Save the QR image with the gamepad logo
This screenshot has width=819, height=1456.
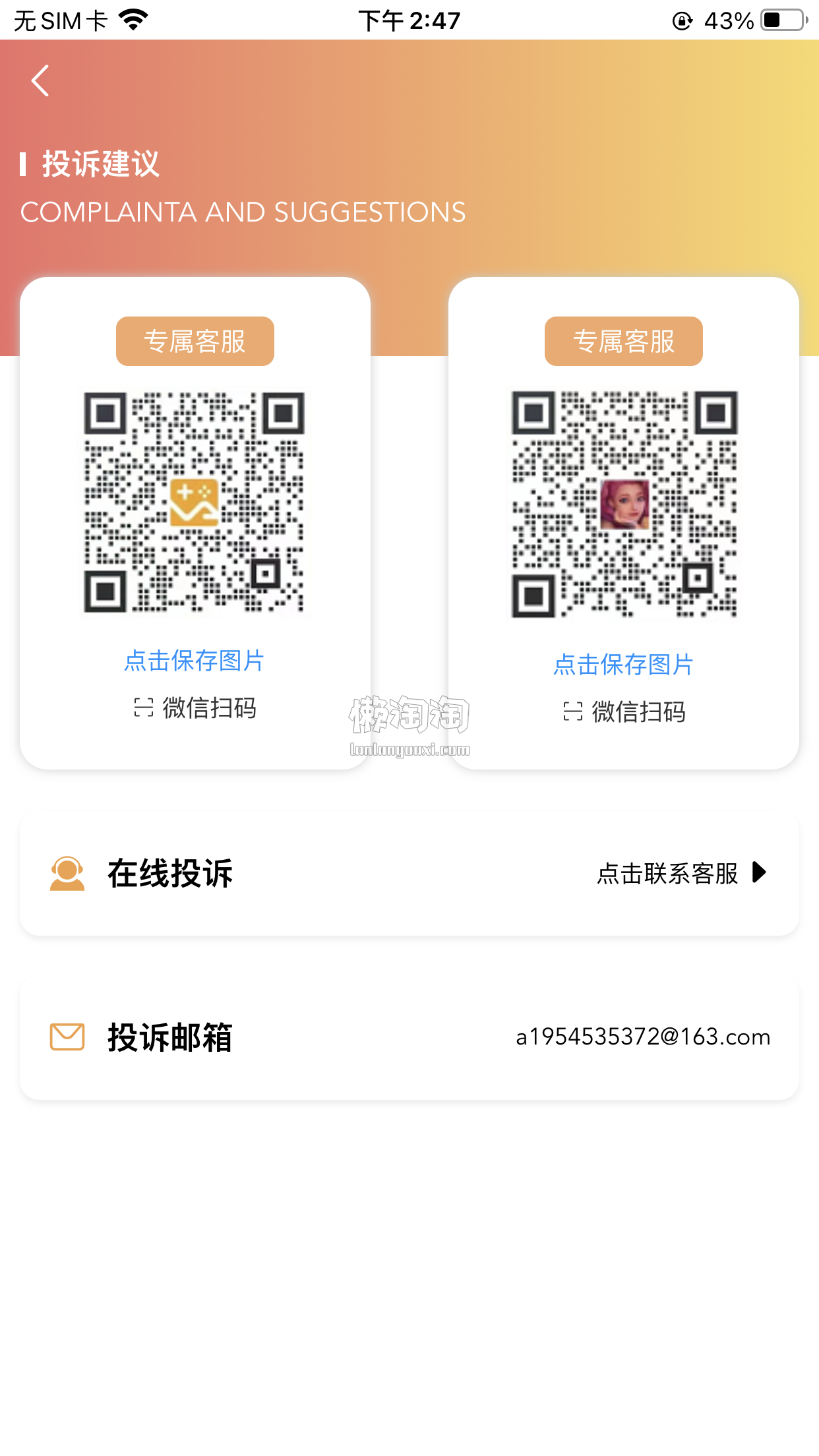coord(195,661)
